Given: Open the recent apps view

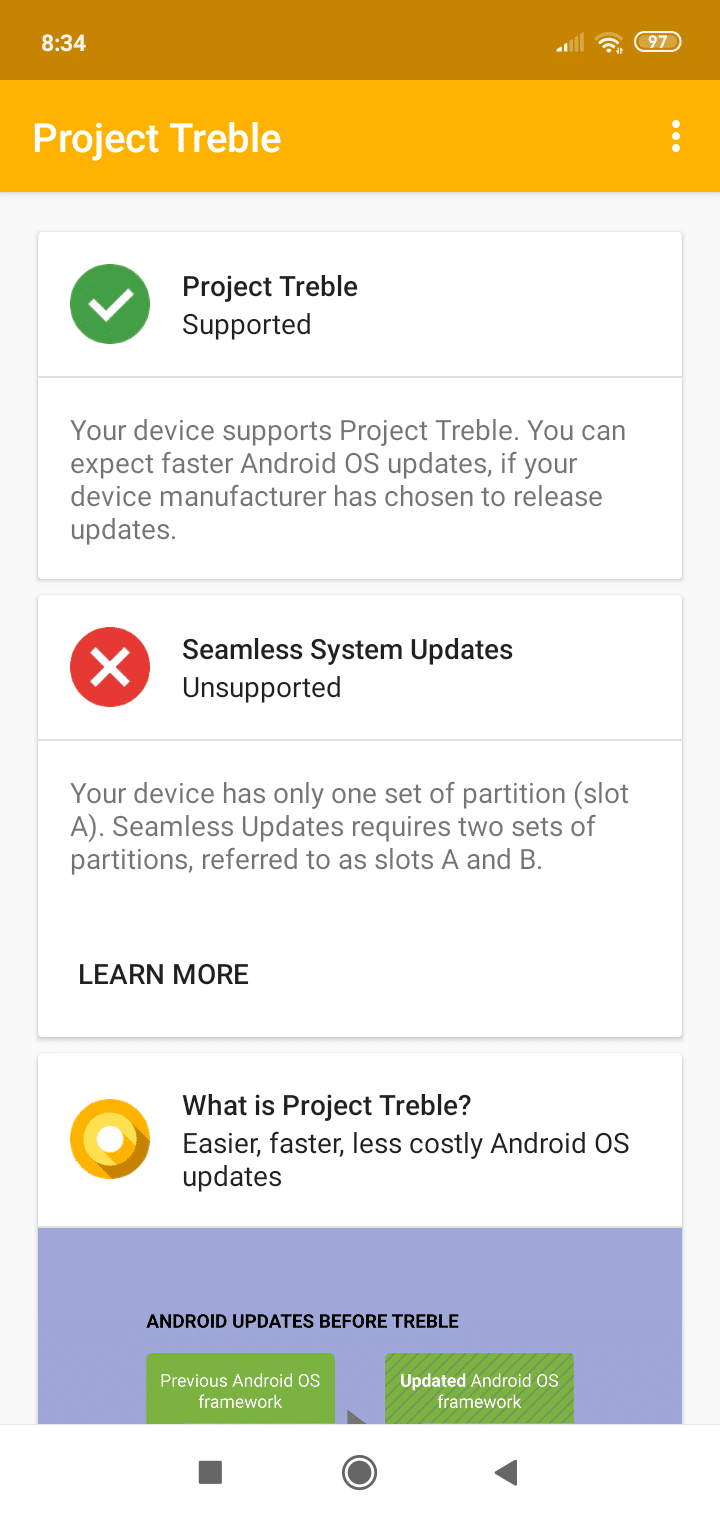Looking at the screenshot, I should (x=210, y=1472).
